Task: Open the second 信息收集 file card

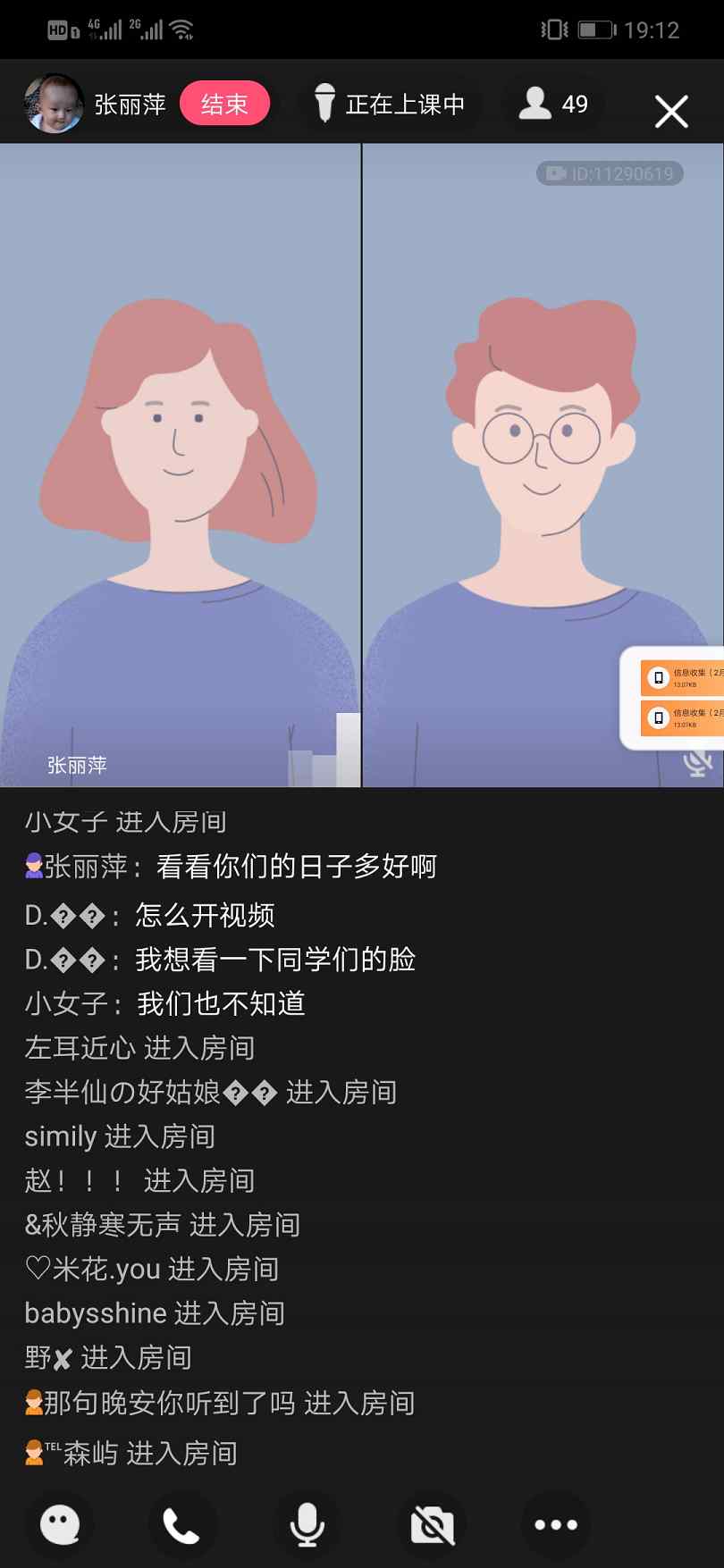Action: click(682, 717)
